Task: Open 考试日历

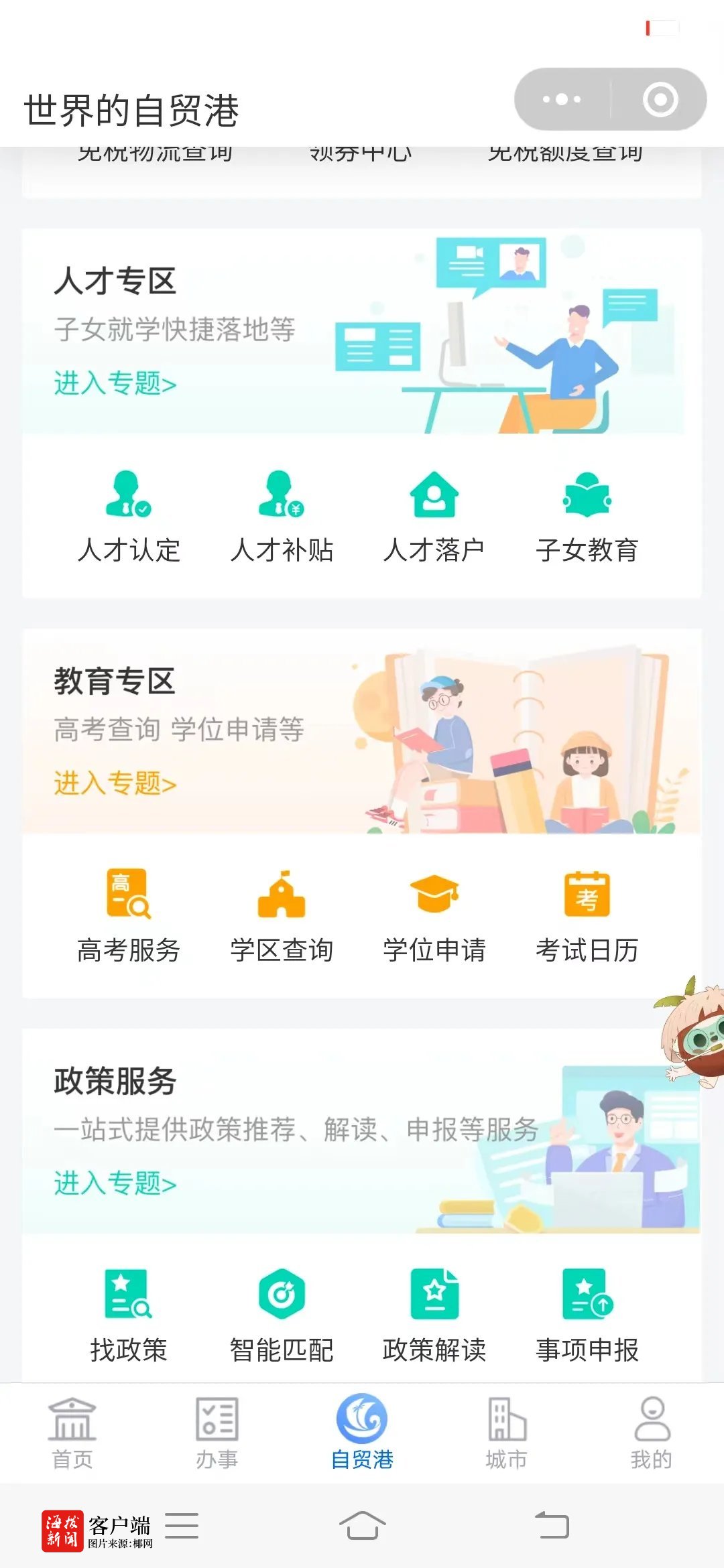Action: 587,915
